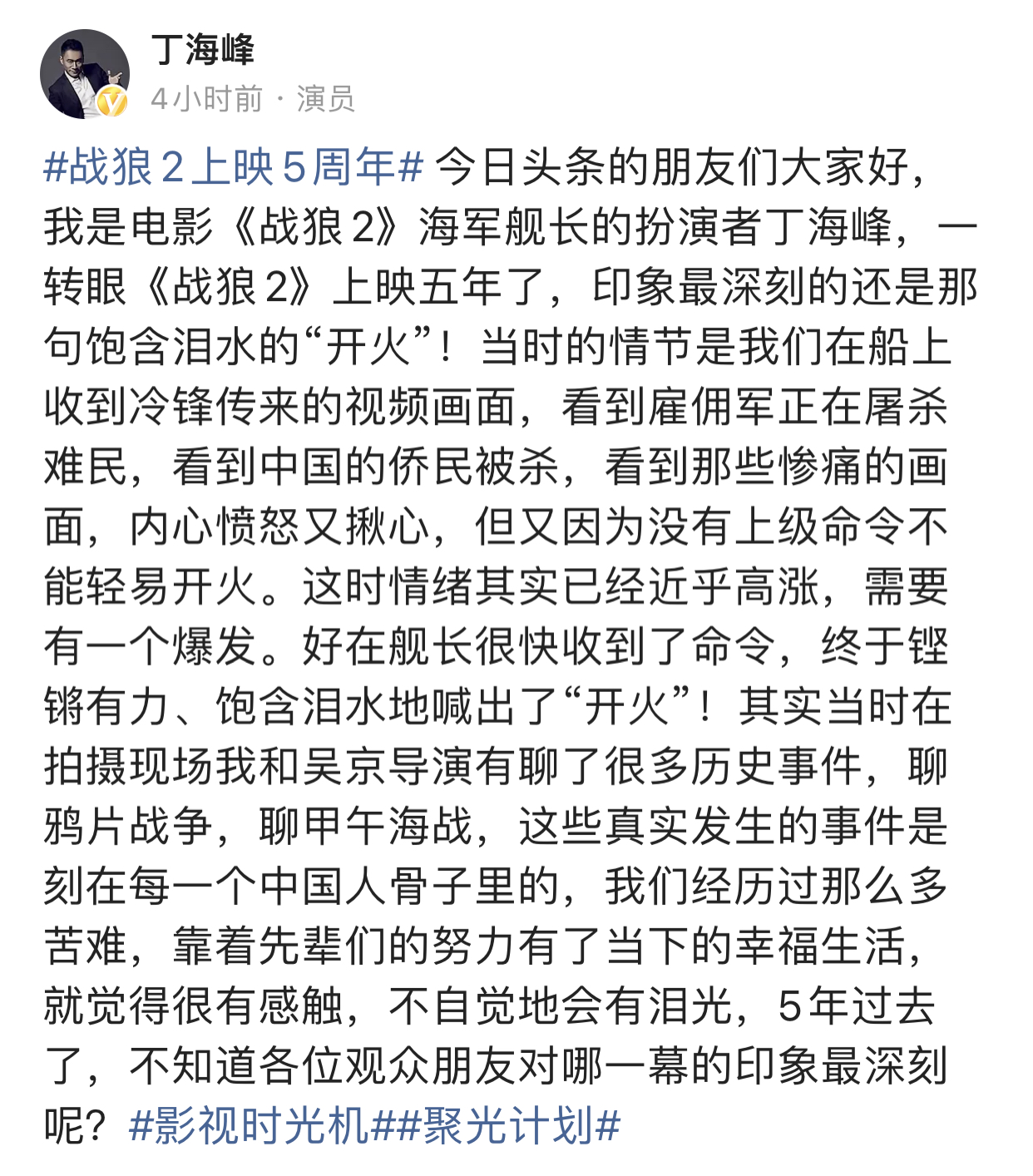Open 丁海峰's profile avatar

(84, 74)
